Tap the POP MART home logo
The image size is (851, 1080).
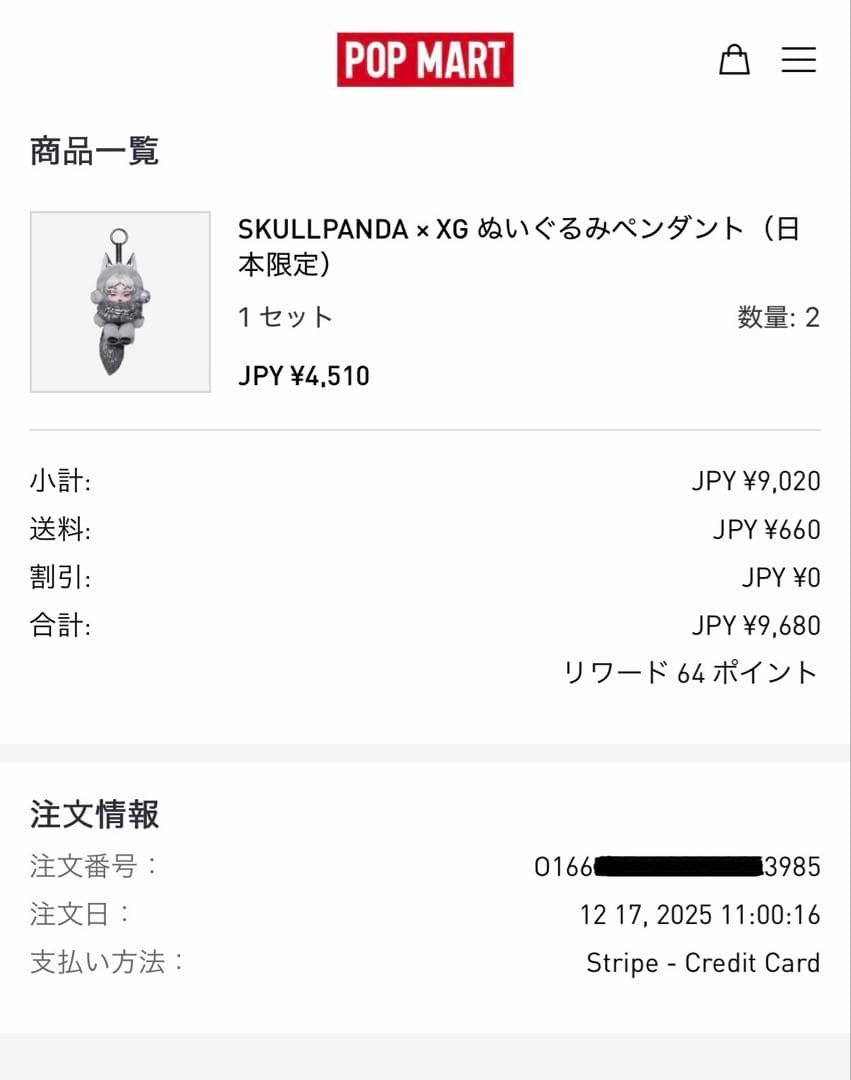tap(425, 60)
